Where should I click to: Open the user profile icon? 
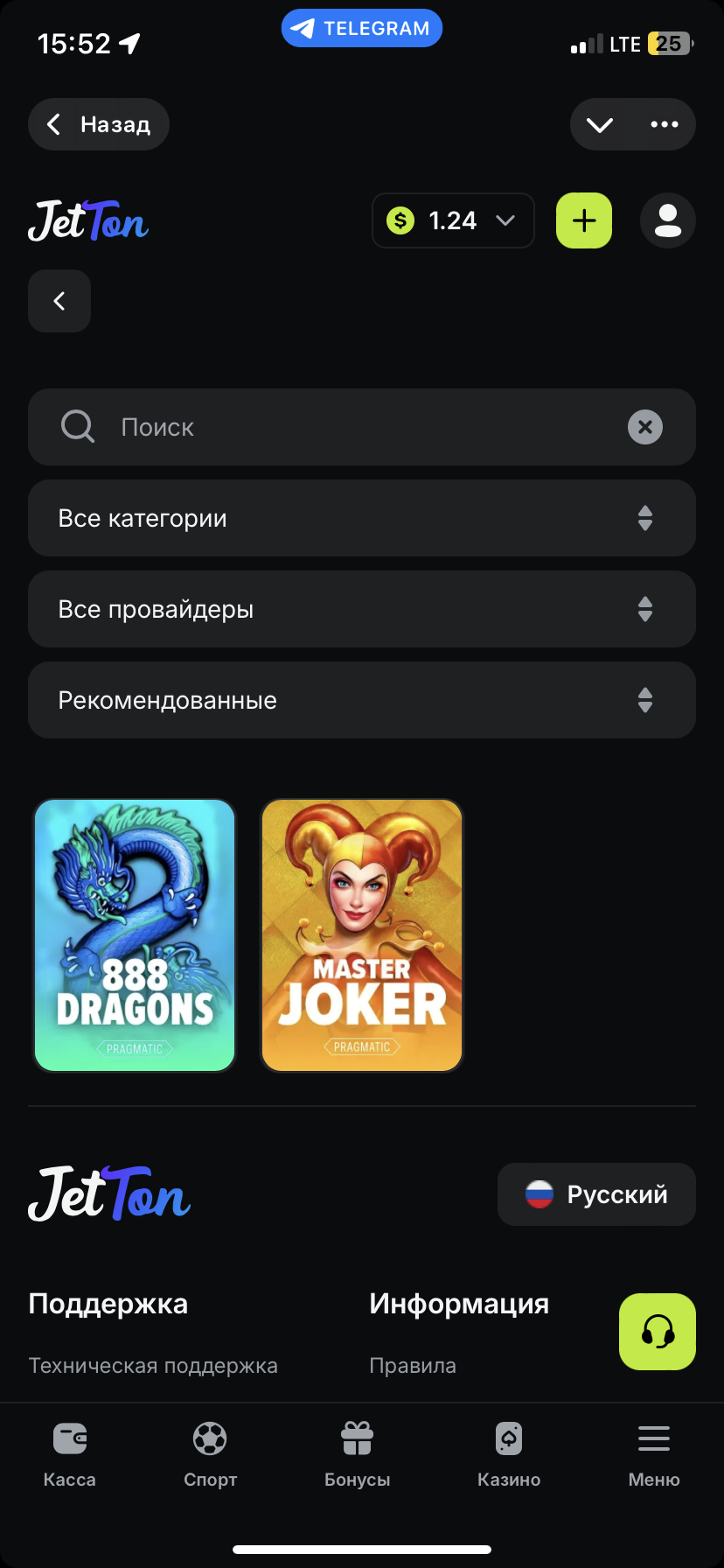point(668,220)
